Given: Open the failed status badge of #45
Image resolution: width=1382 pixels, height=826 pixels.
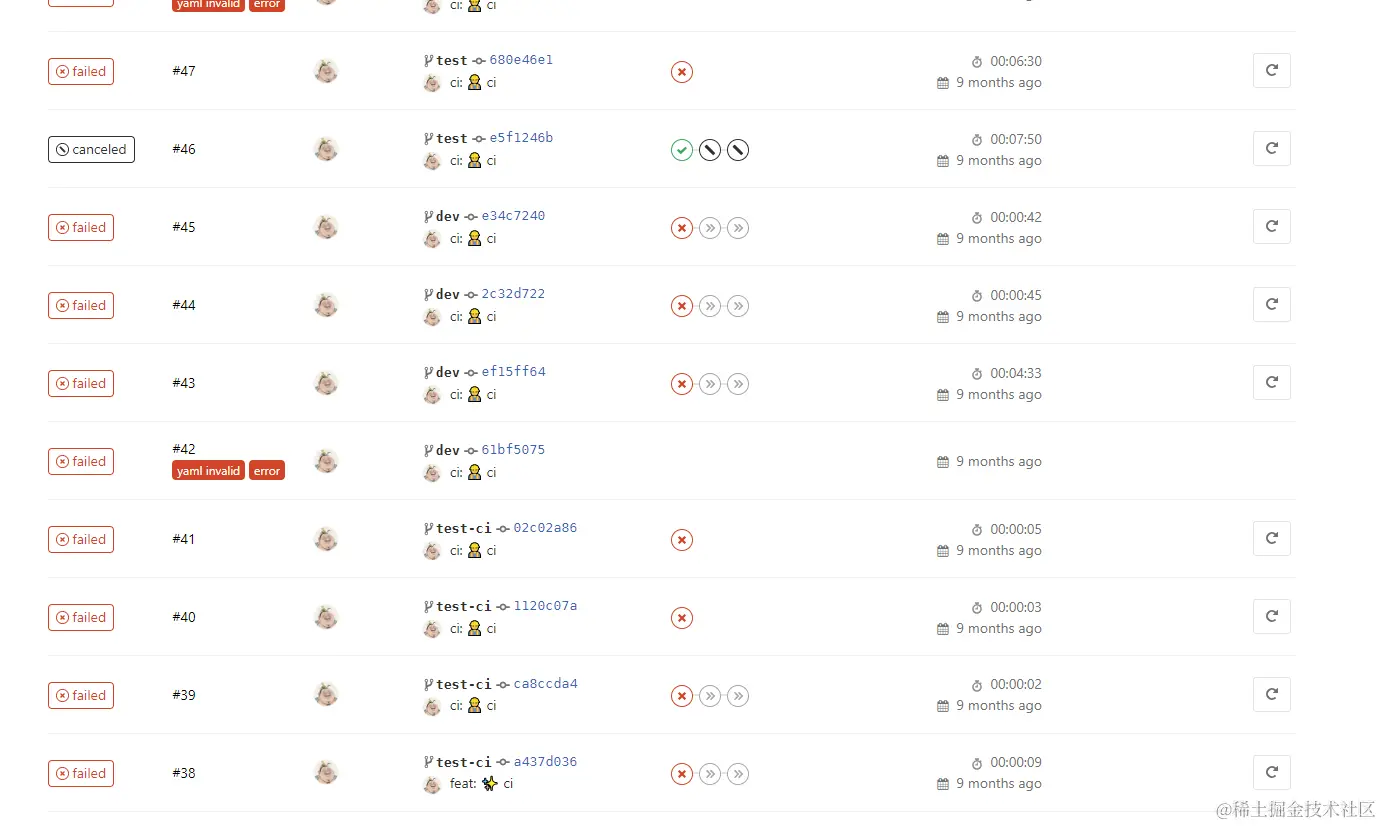Looking at the screenshot, I should [x=81, y=228].
